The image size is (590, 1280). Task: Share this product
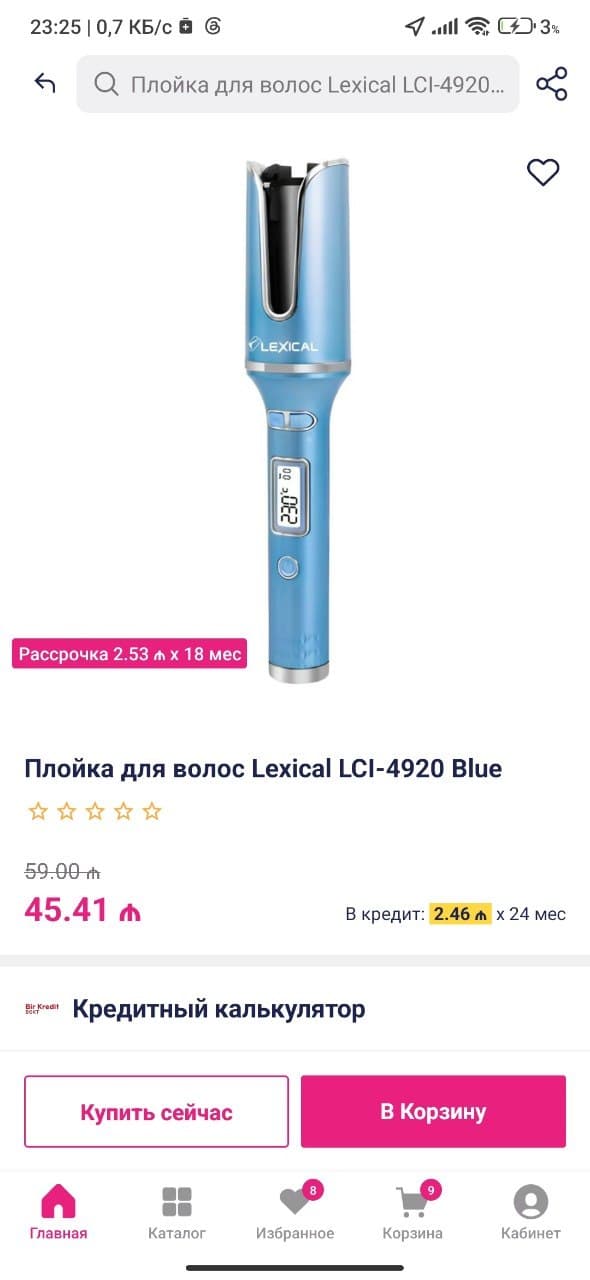(x=551, y=84)
